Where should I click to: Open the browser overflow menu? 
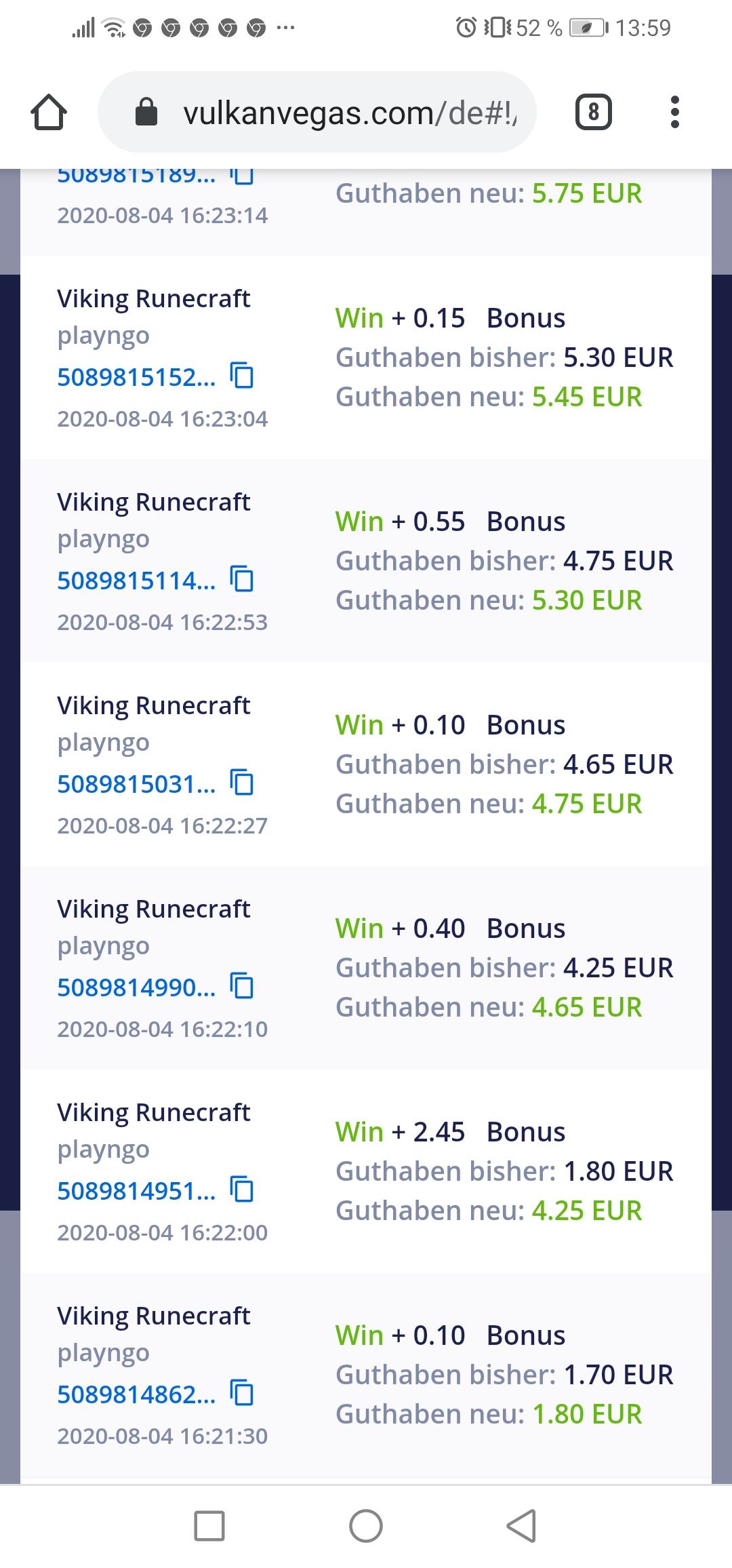click(674, 113)
